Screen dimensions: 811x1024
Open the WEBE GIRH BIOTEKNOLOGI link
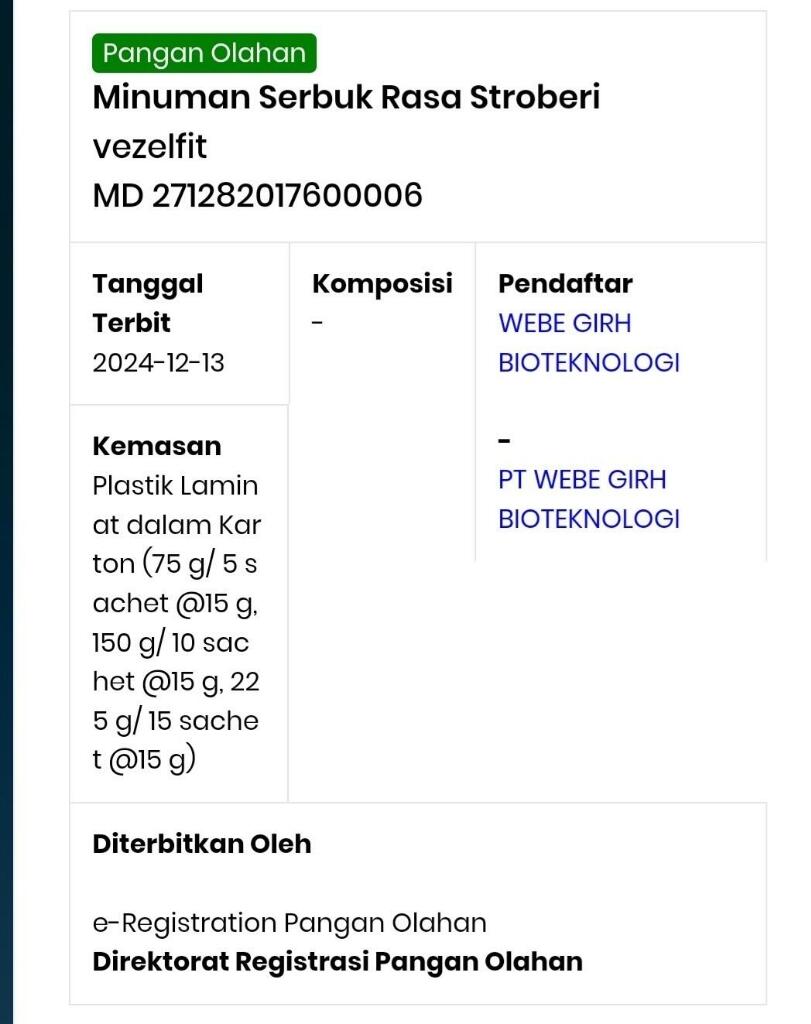[x=587, y=342]
